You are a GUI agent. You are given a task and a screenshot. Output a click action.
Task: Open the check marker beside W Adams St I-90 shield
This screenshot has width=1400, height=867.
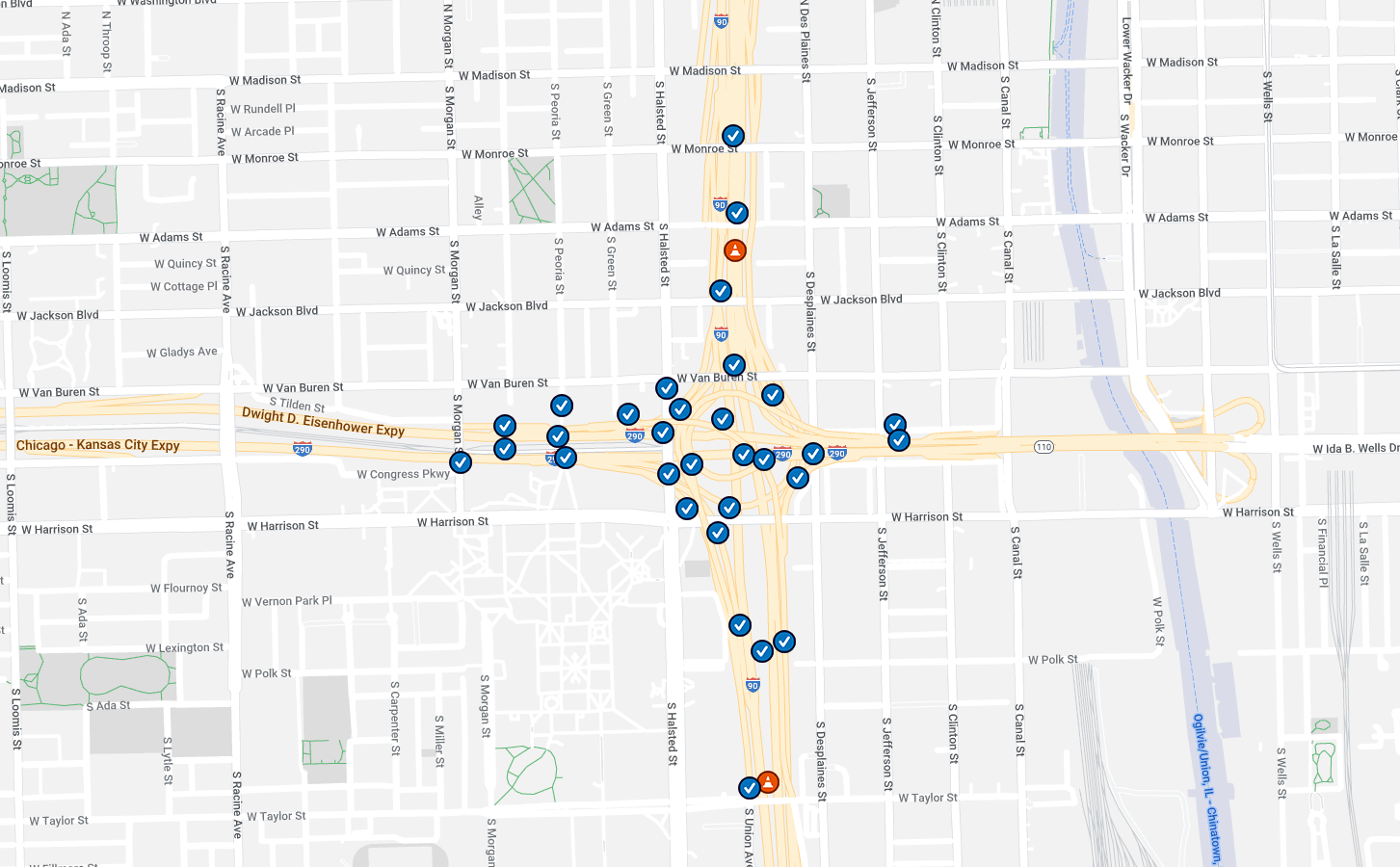point(737,213)
